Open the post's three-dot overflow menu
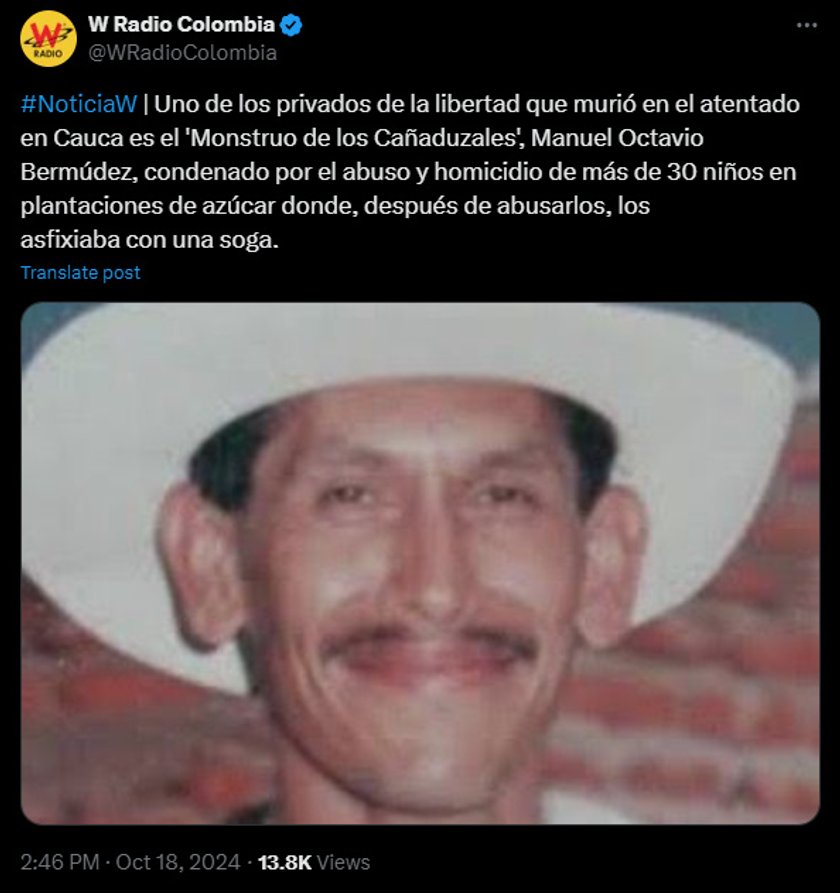 805,25
